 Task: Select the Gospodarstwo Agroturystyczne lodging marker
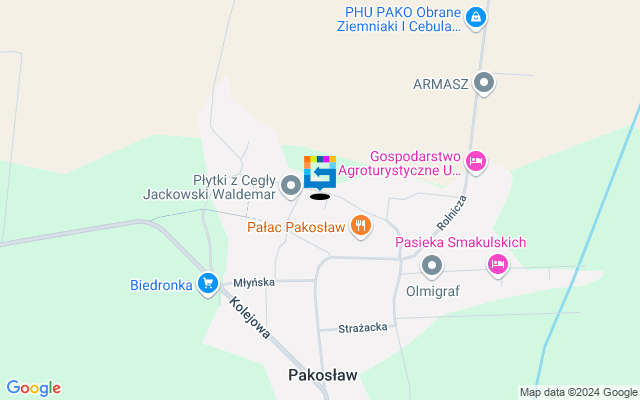[476, 162]
